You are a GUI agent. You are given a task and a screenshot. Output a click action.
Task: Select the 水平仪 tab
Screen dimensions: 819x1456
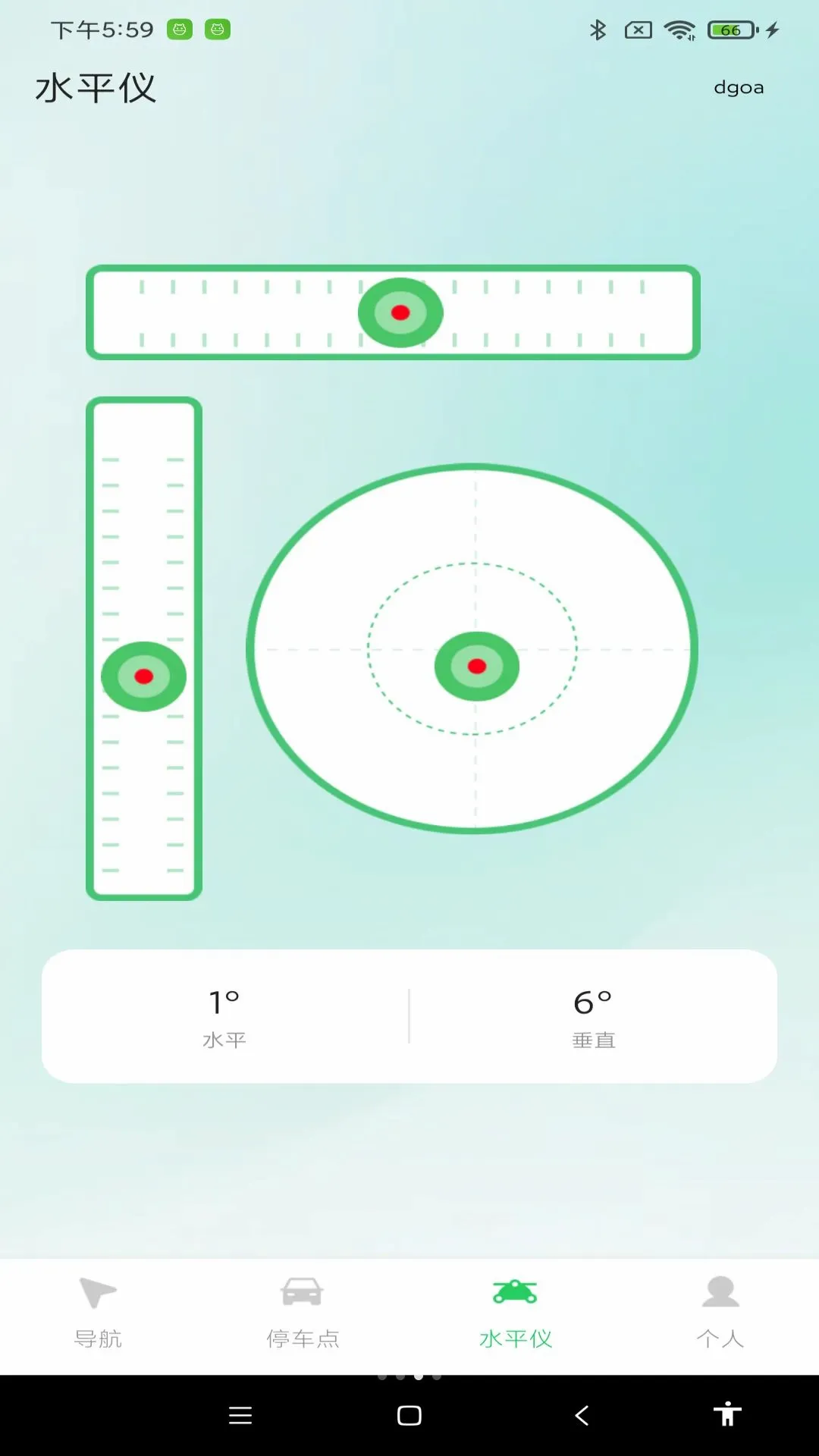click(516, 1313)
